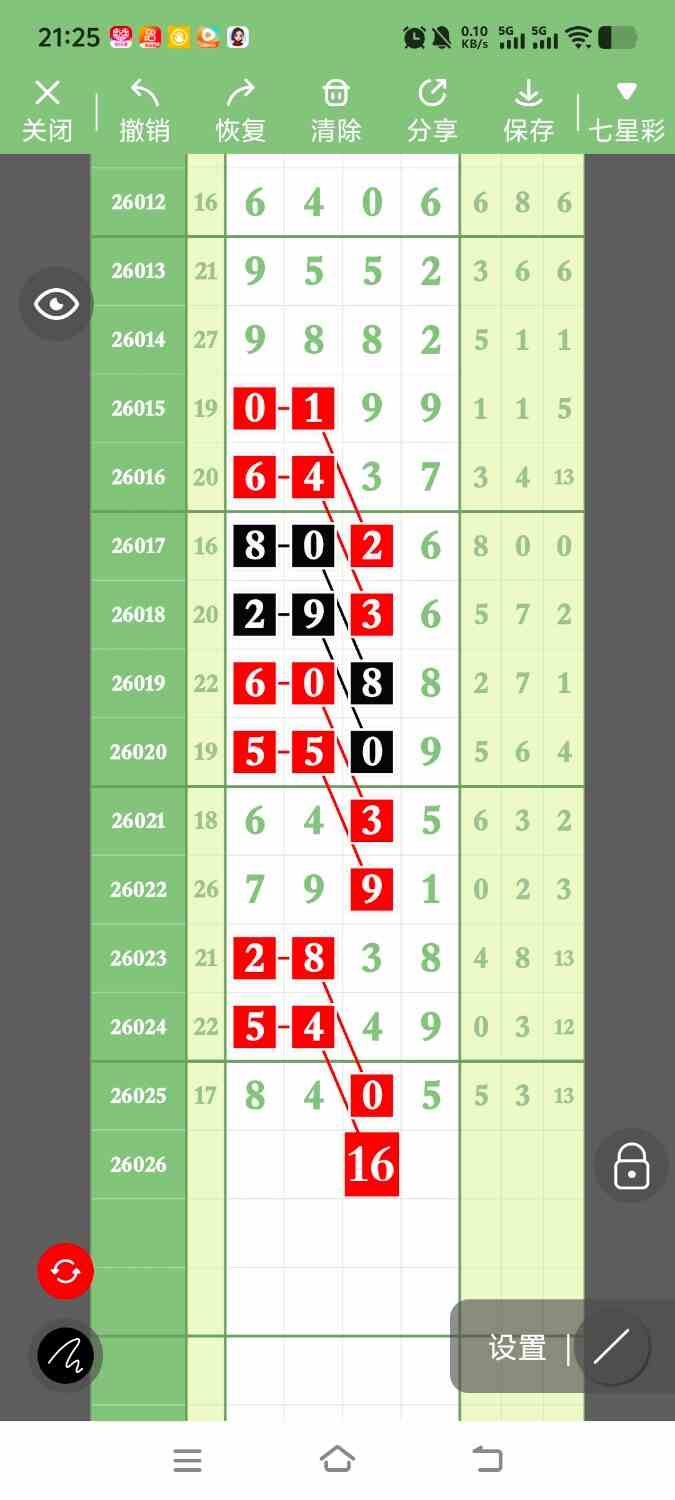Tap the lock icon button
This screenshot has width=675, height=1500.
[x=631, y=1166]
